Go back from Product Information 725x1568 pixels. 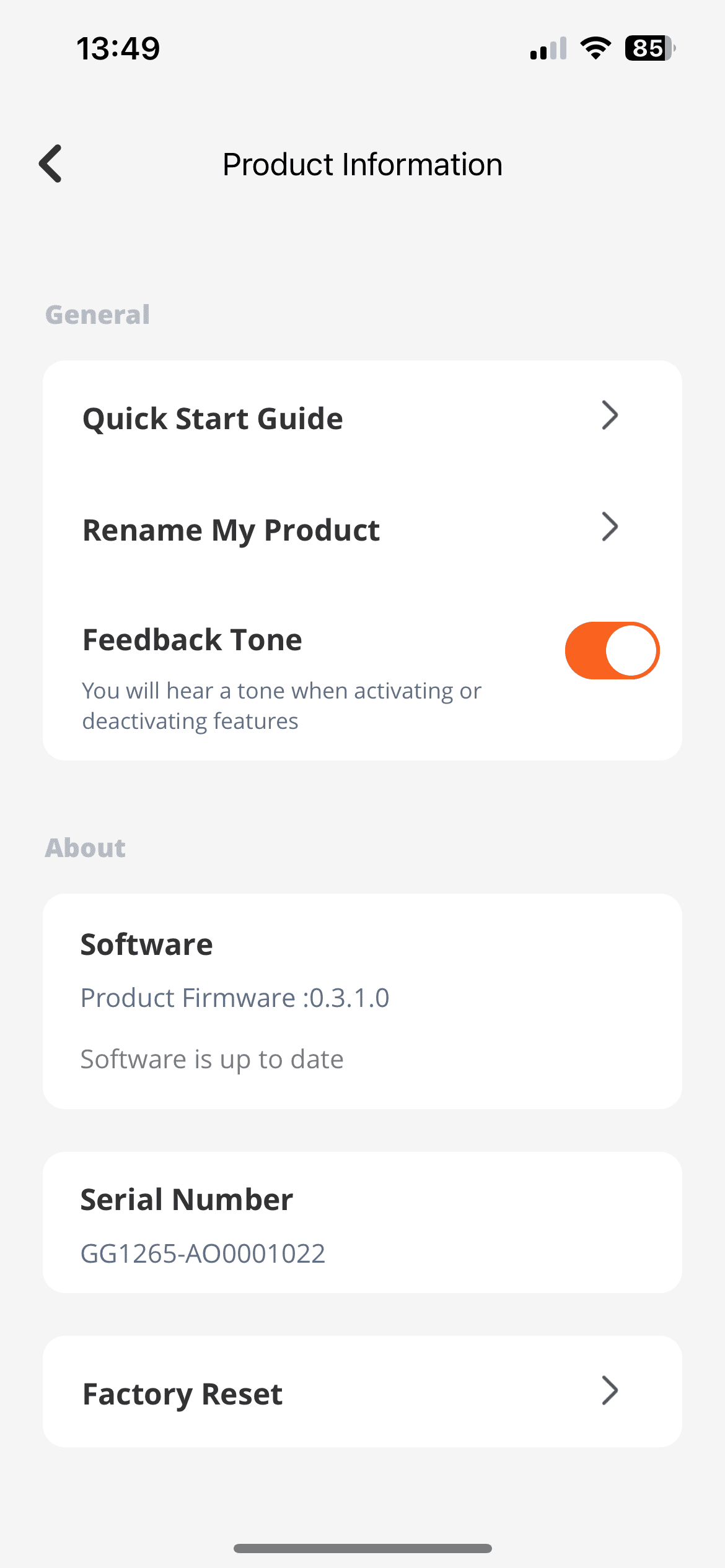tap(51, 164)
